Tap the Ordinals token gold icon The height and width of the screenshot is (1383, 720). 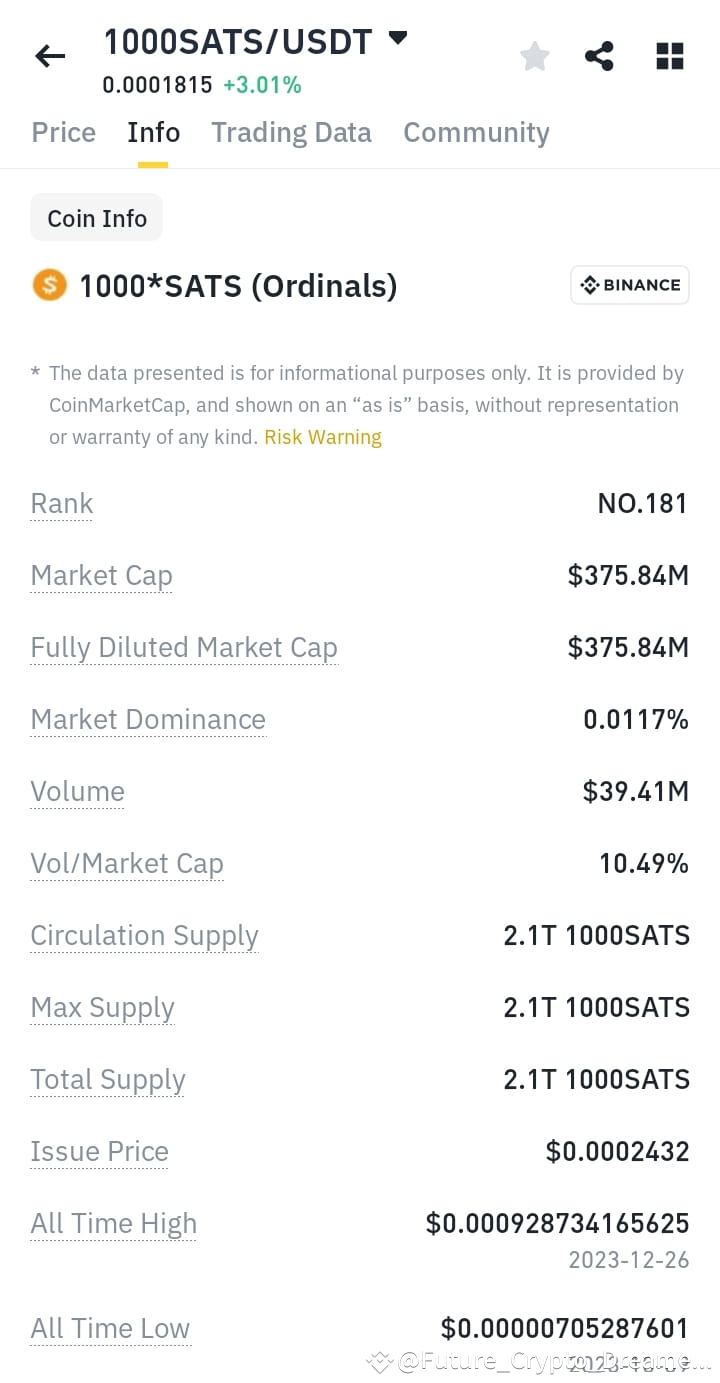pyautogui.click(x=50, y=285)
